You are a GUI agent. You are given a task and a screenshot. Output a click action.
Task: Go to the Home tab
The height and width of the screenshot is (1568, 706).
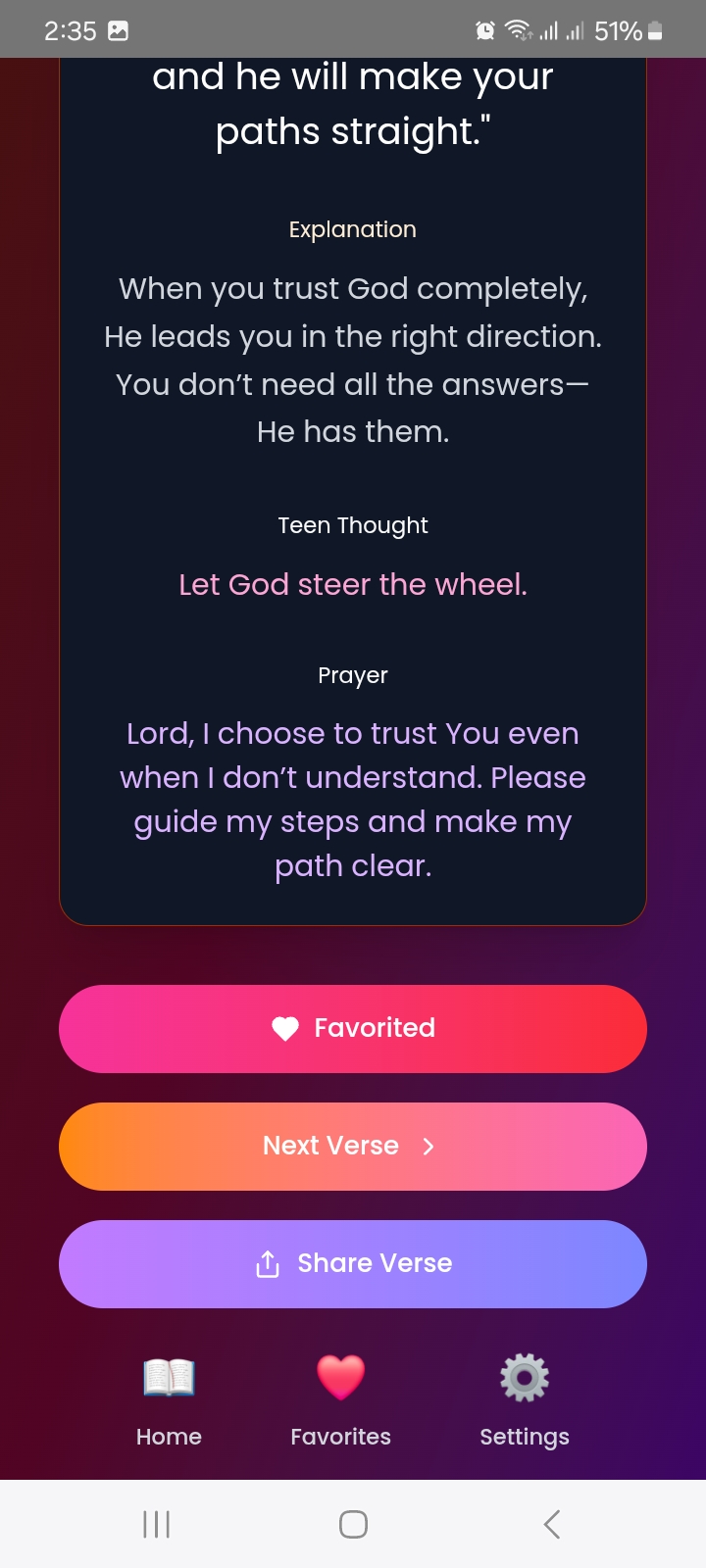tap(168, 1399)
